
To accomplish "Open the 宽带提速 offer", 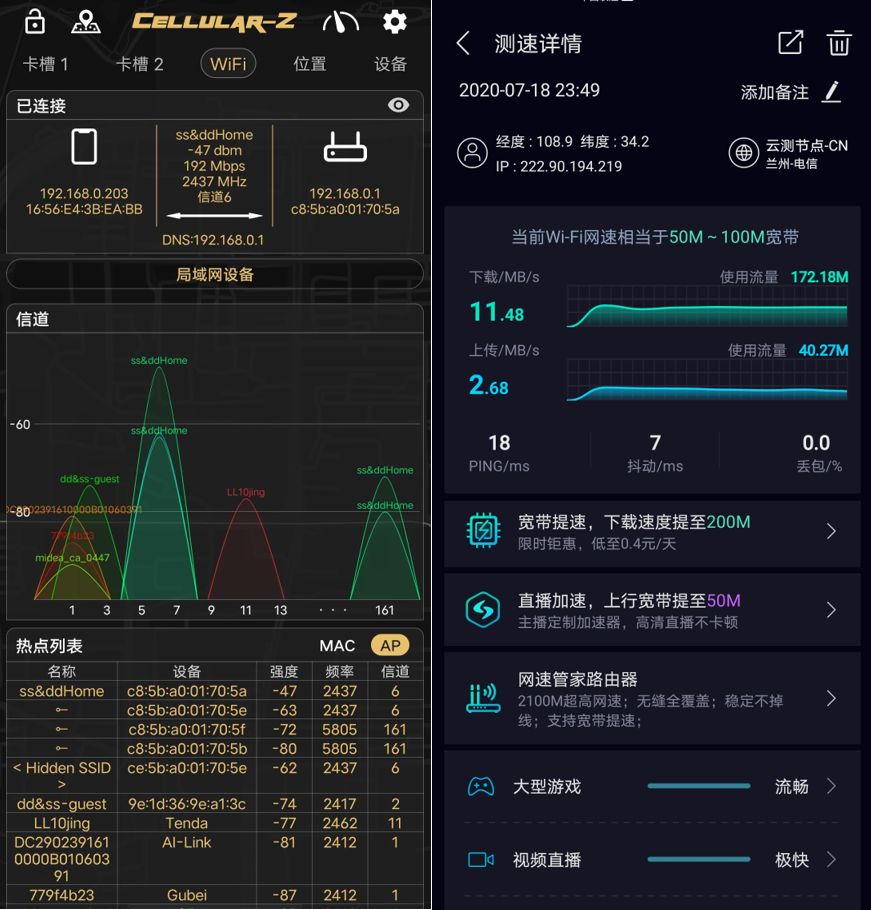I will (652, 532).
